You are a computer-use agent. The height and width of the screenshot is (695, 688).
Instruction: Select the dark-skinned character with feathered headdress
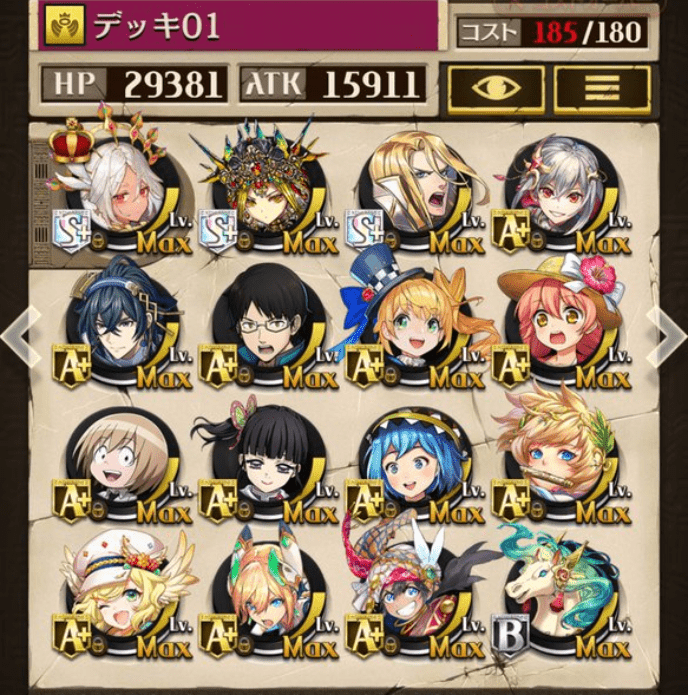coord(412,596)
